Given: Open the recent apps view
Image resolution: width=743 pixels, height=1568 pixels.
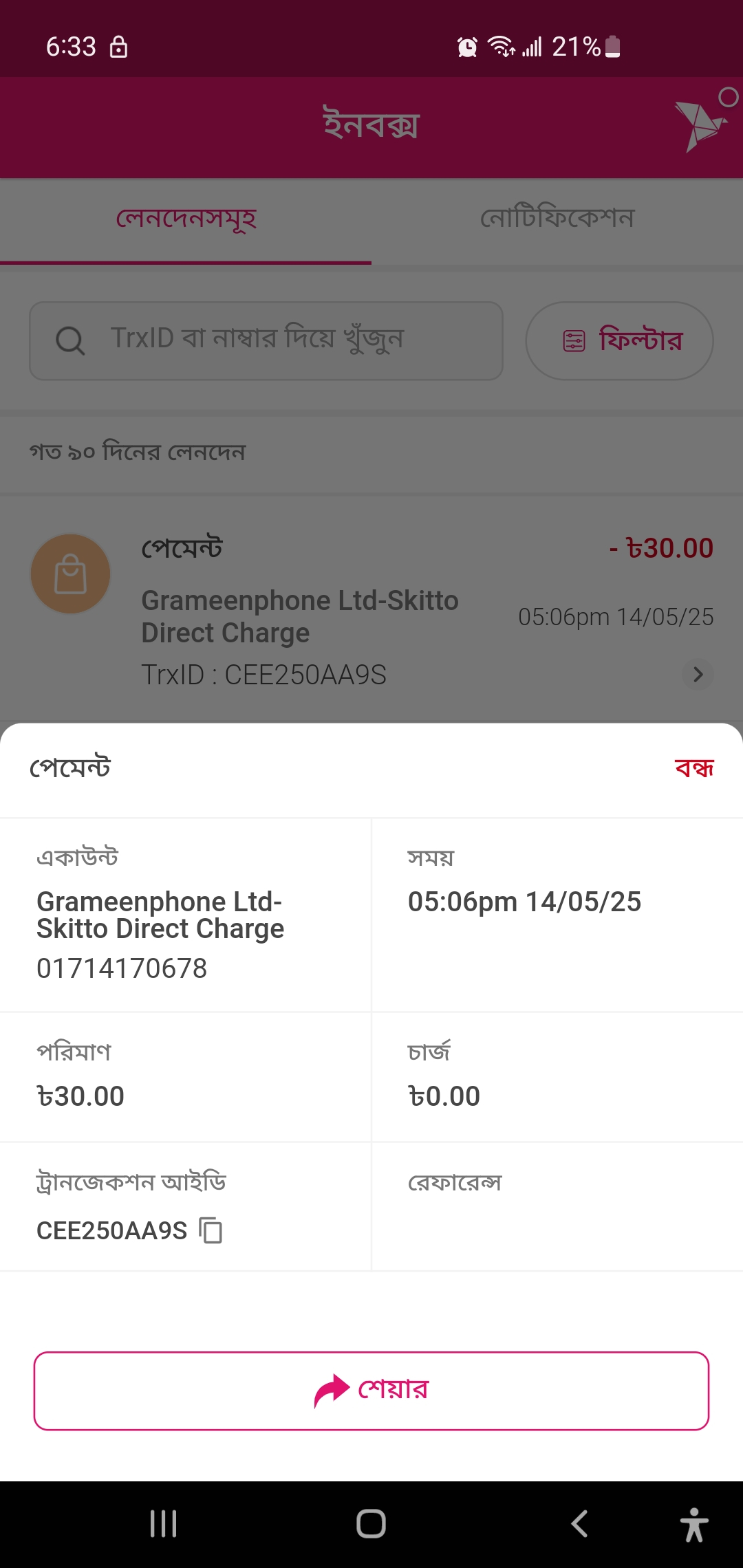Looking at the screenshot, I should [x=164, y=1523].
